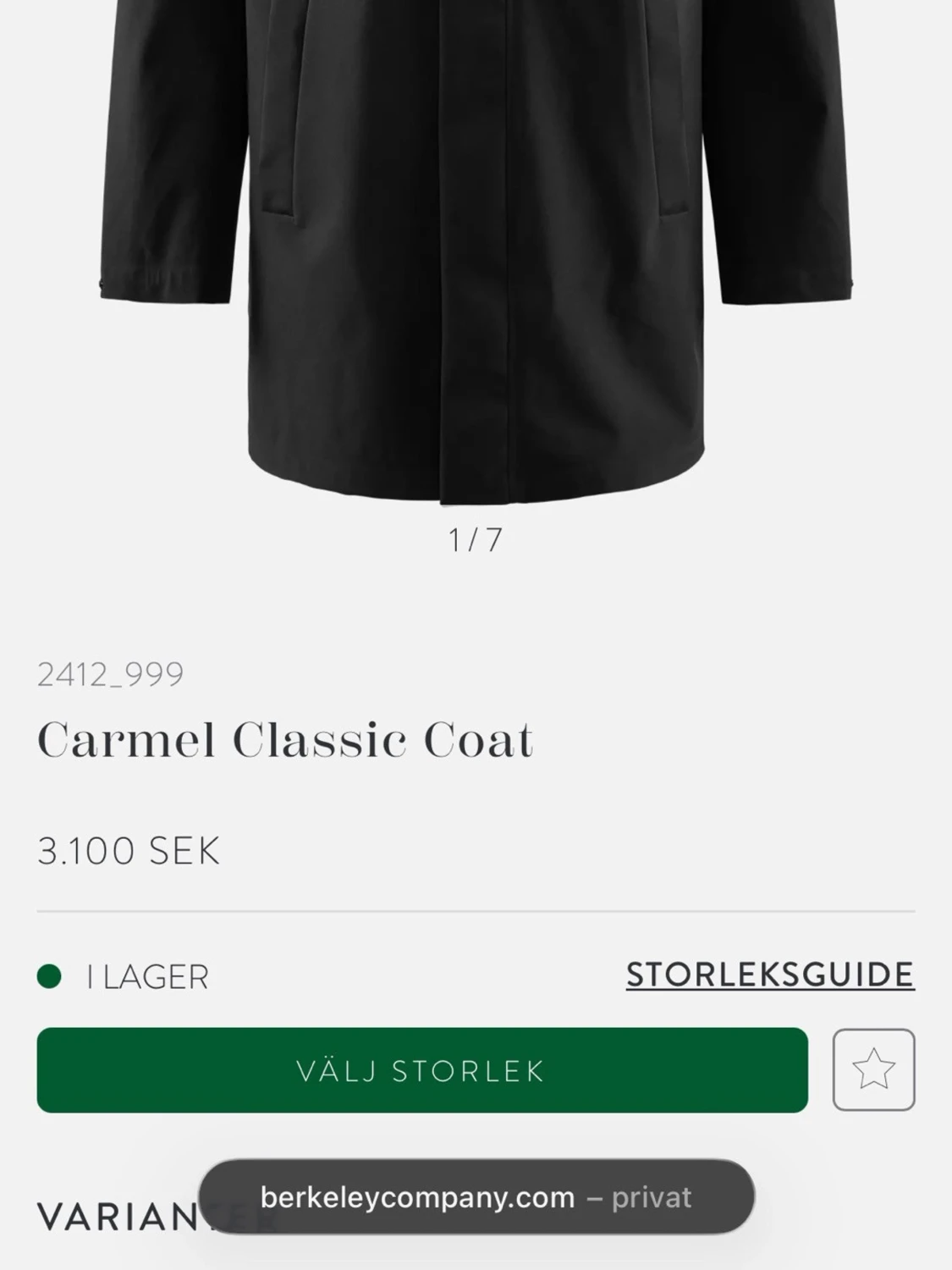952x1270 pixels.
Task: Tap the green Välj storlek button
Action: 421,1070
